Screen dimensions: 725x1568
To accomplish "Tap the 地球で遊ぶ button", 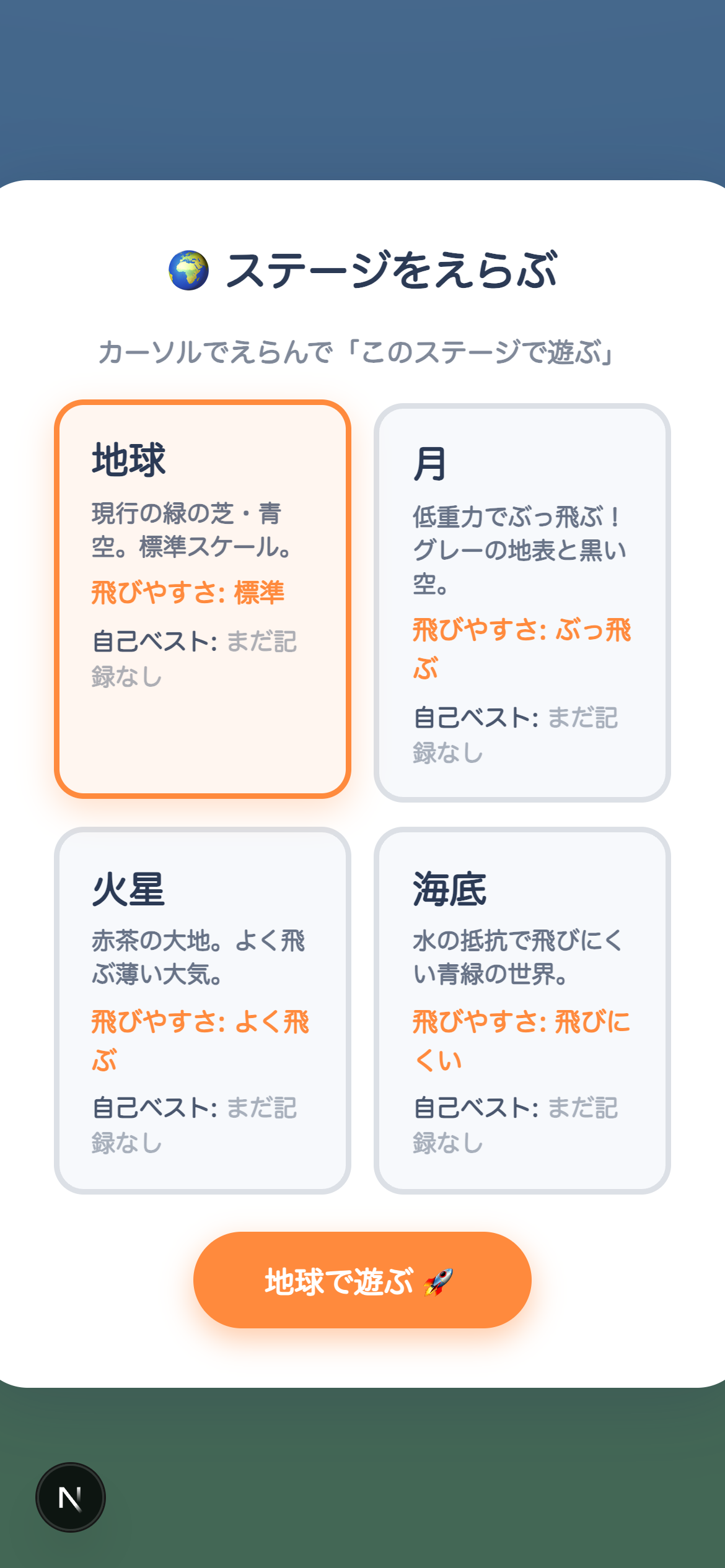I will point(362,1280).
